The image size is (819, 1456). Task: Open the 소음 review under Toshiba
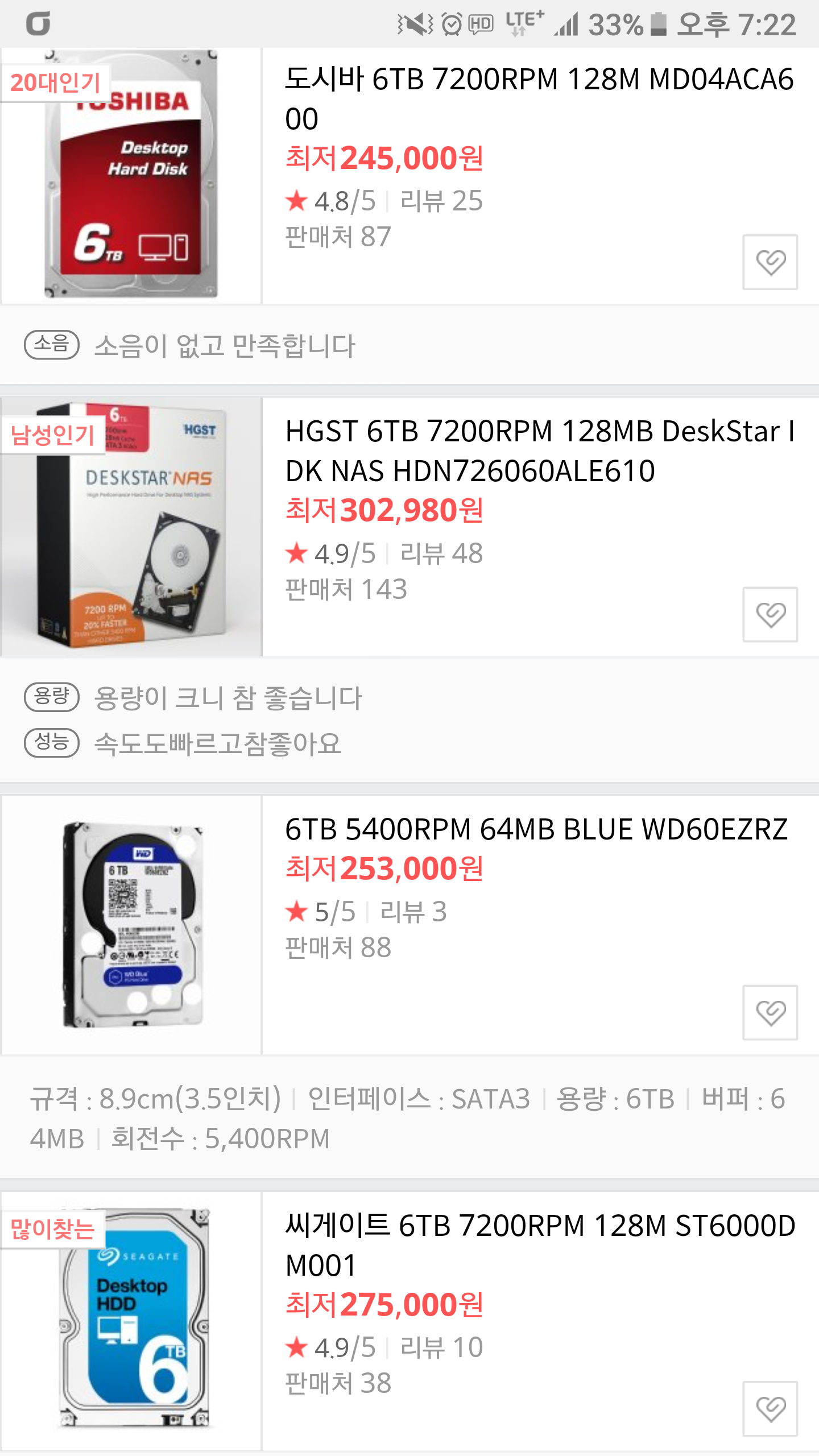pos(409,345)
